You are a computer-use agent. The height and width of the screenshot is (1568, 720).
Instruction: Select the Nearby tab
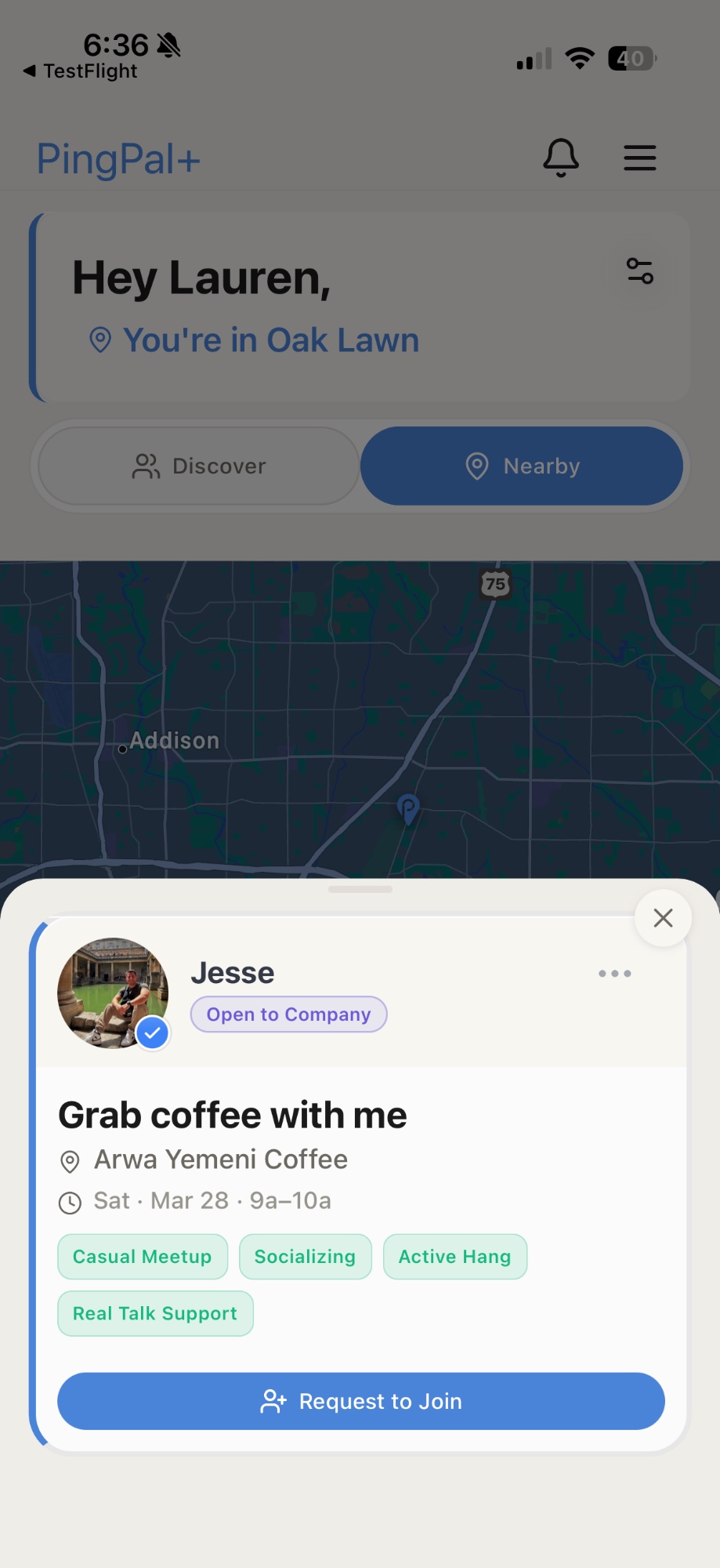[x=522, y=466]
